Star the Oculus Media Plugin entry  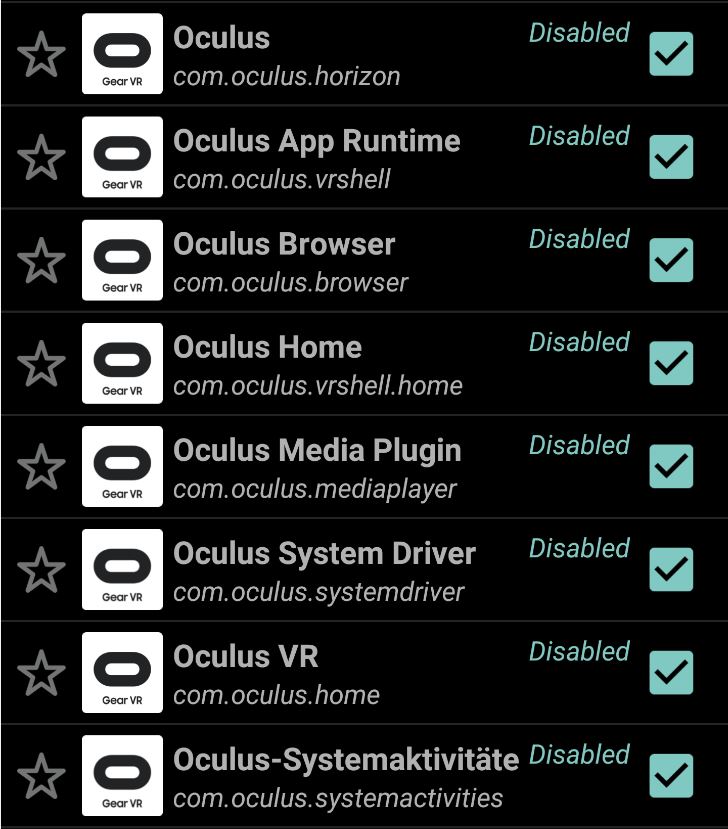coord(41,466)
